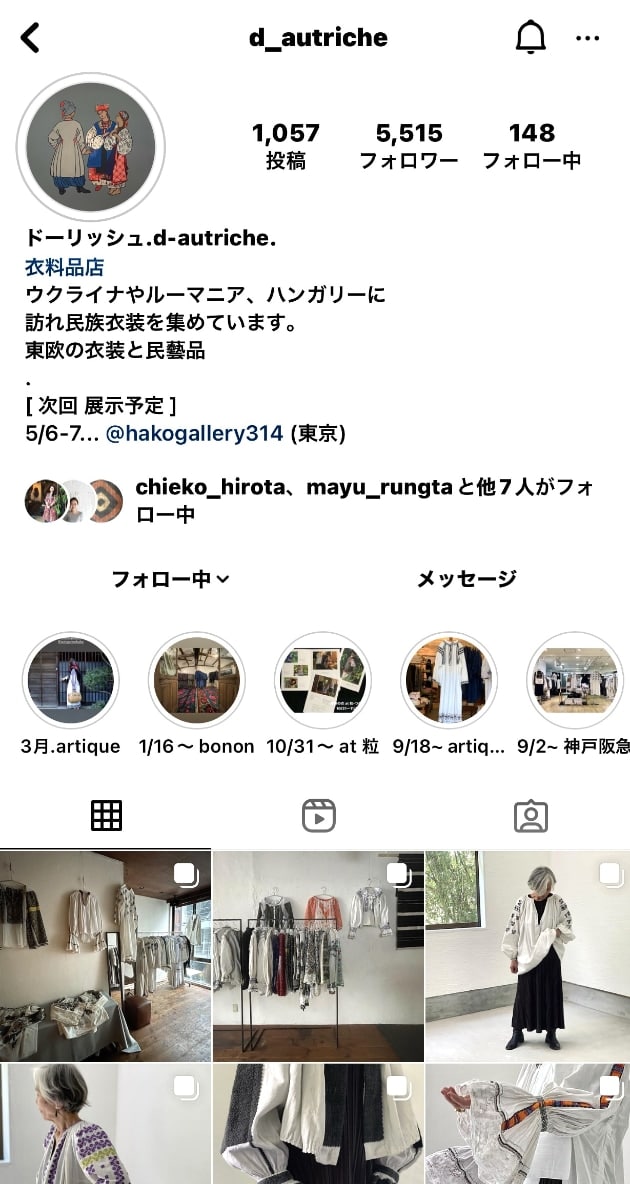Open the 1/16 ~ bonon highlight
The height and width of the screenshot is (1184, 630).
(197, 680)
